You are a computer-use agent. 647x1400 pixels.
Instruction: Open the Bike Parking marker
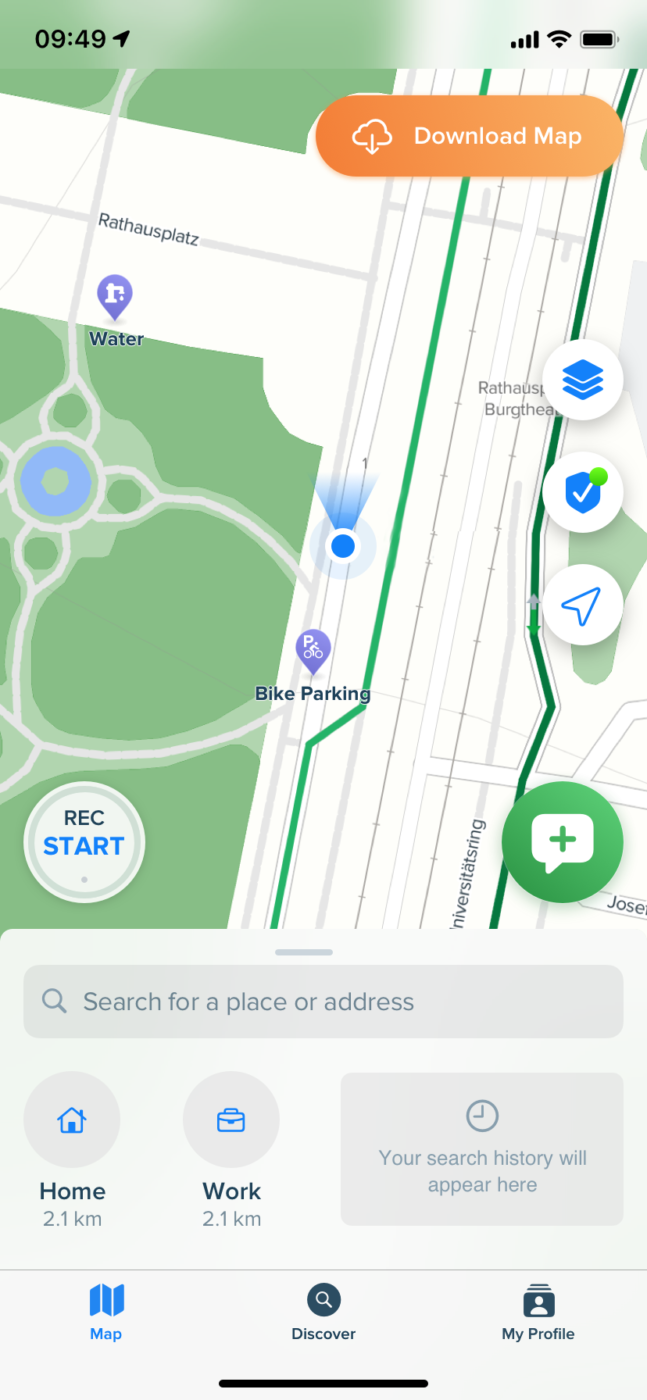(313, 652)
